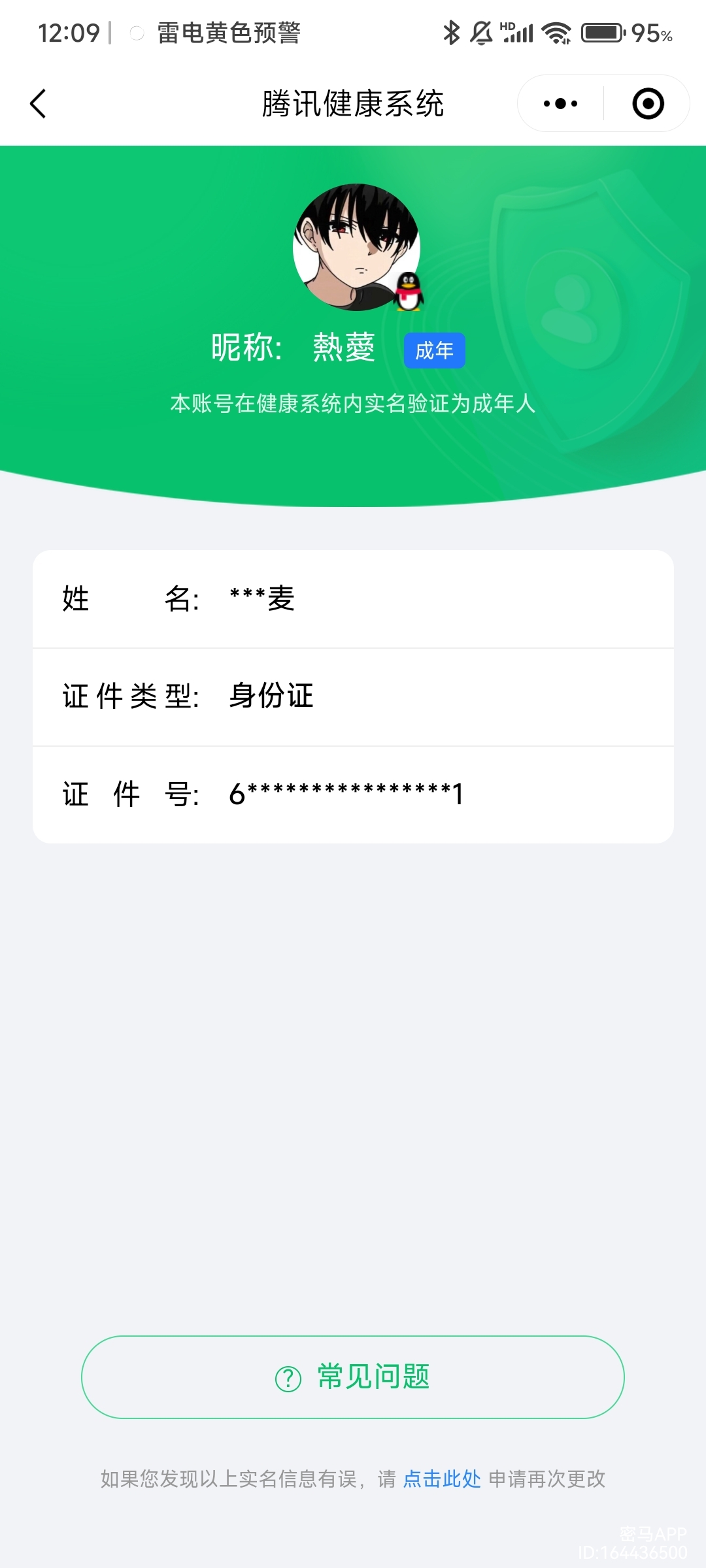Tap 点击此处 link to change info
Image resolution: width=706 pixels, height=1568 pixels.
[x=442, y=1478]
